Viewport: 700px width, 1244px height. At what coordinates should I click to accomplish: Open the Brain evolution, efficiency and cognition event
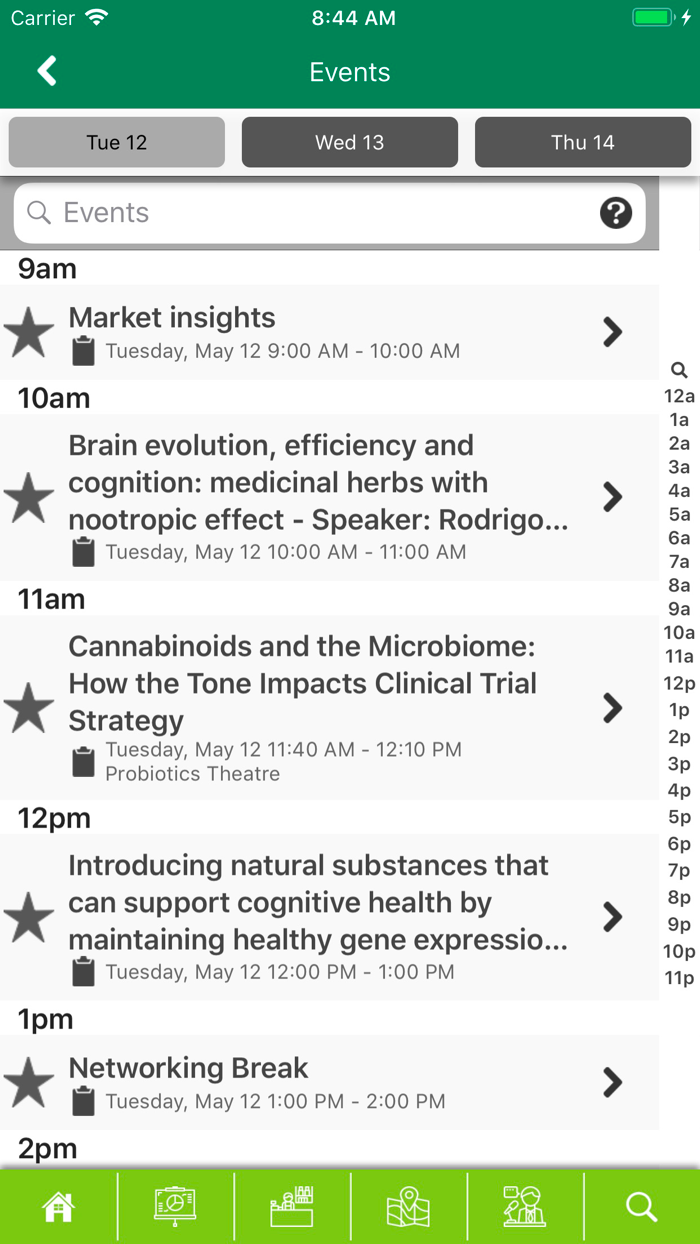click(x=330, y=497)
